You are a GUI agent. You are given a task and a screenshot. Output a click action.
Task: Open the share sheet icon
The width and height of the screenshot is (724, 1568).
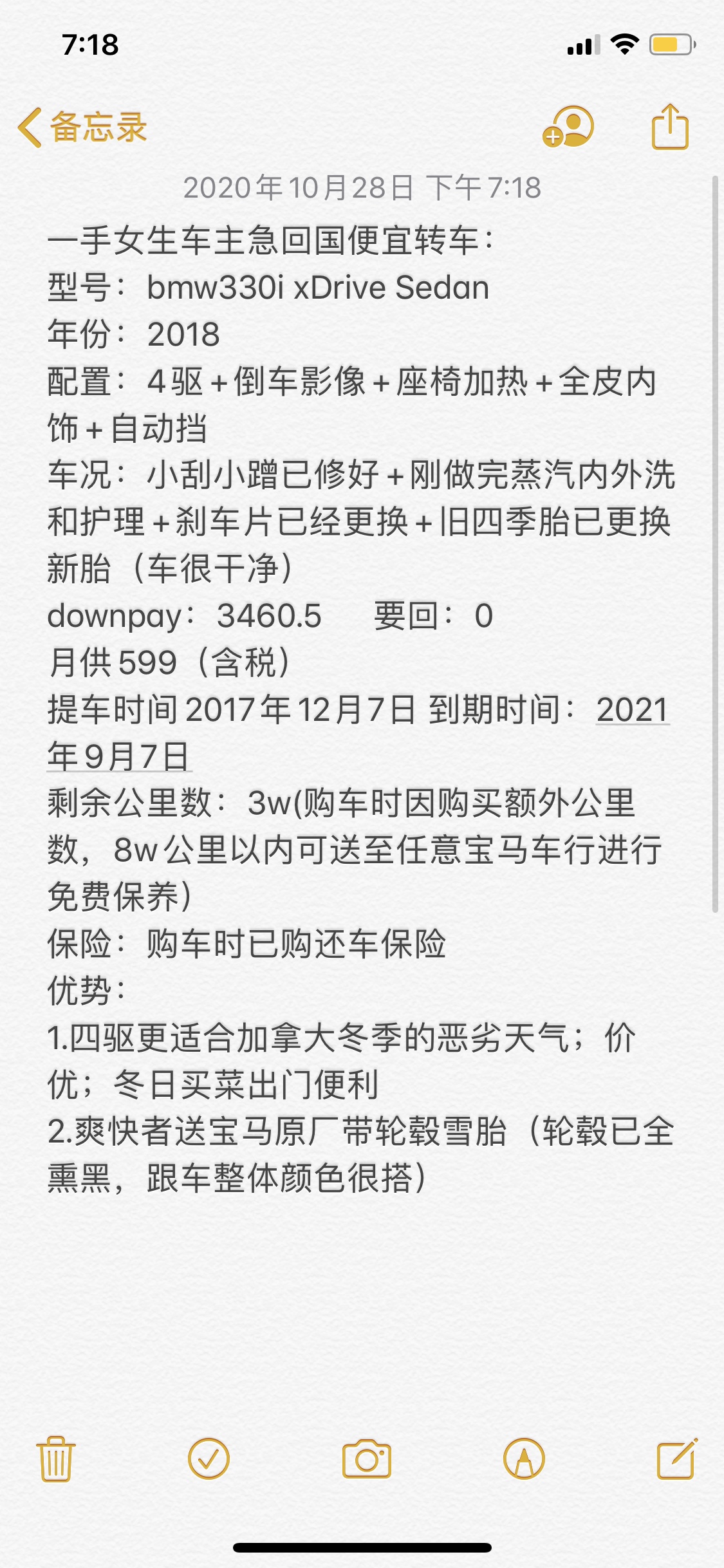tap(670, 127)
